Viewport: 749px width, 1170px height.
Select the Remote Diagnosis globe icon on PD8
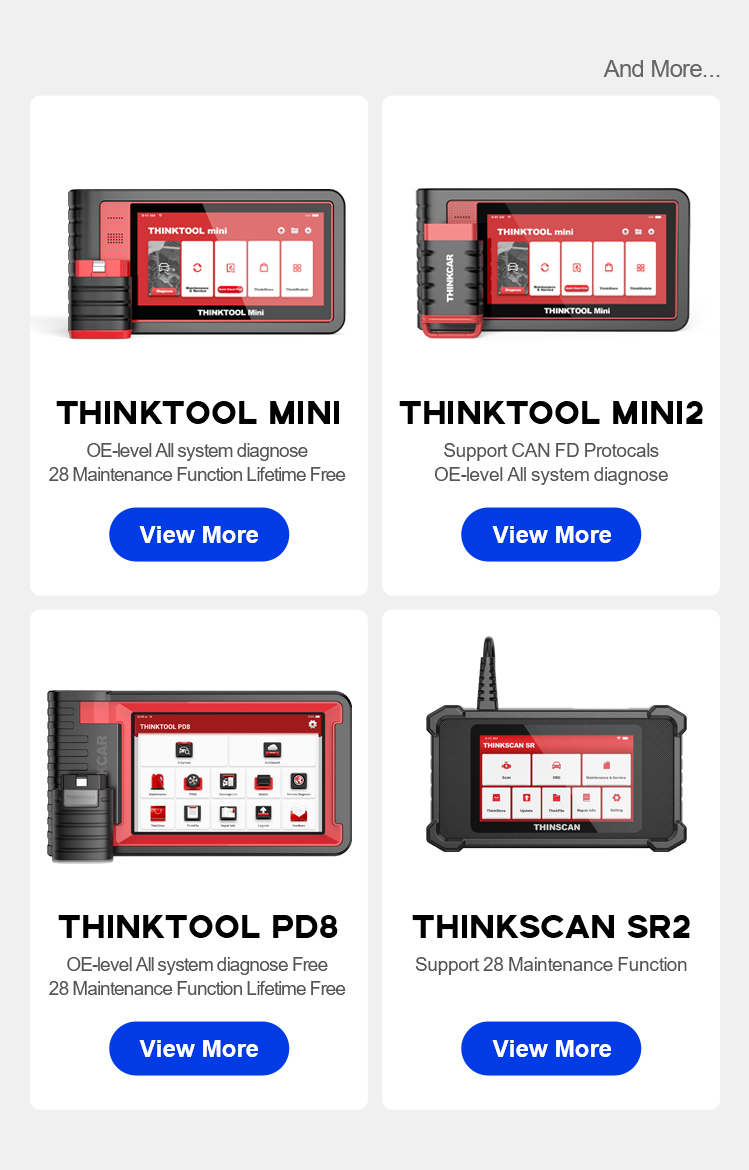pyautogui.click(x=299, y=780)
